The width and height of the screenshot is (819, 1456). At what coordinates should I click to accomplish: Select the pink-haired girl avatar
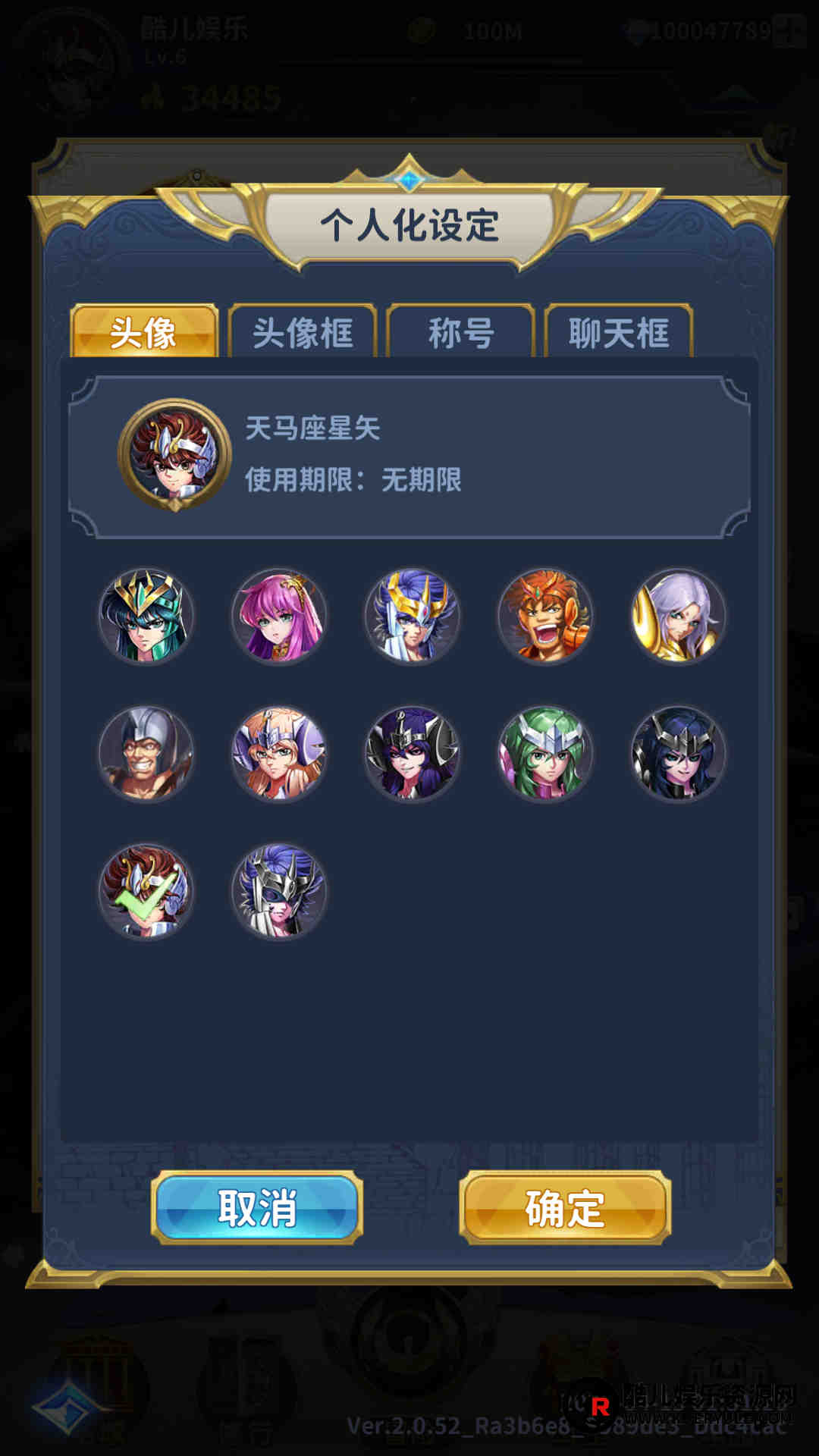click(x=279, y=616)
